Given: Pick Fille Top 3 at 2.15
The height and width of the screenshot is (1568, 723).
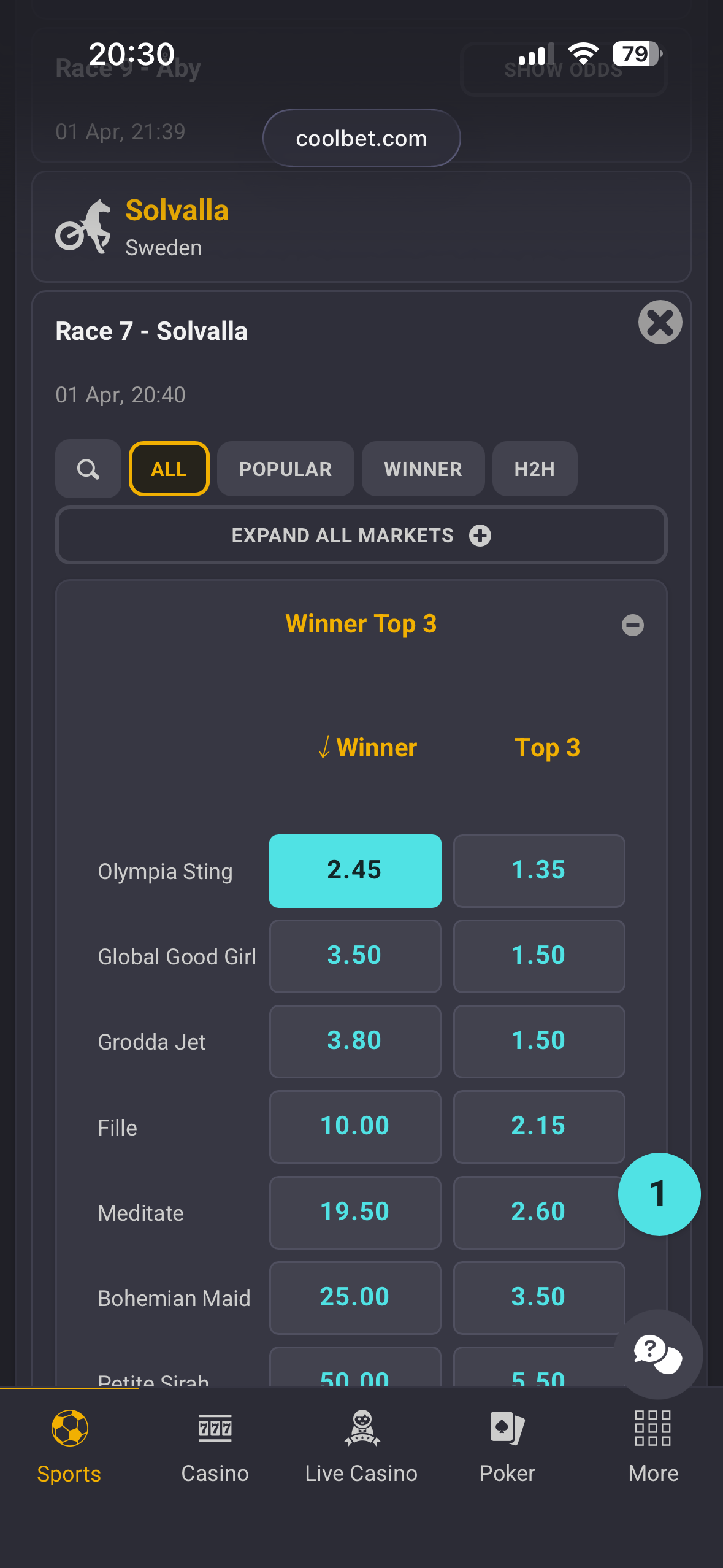Looking at the screenshot, I should pyautogui.click(x=538, y=1126).
